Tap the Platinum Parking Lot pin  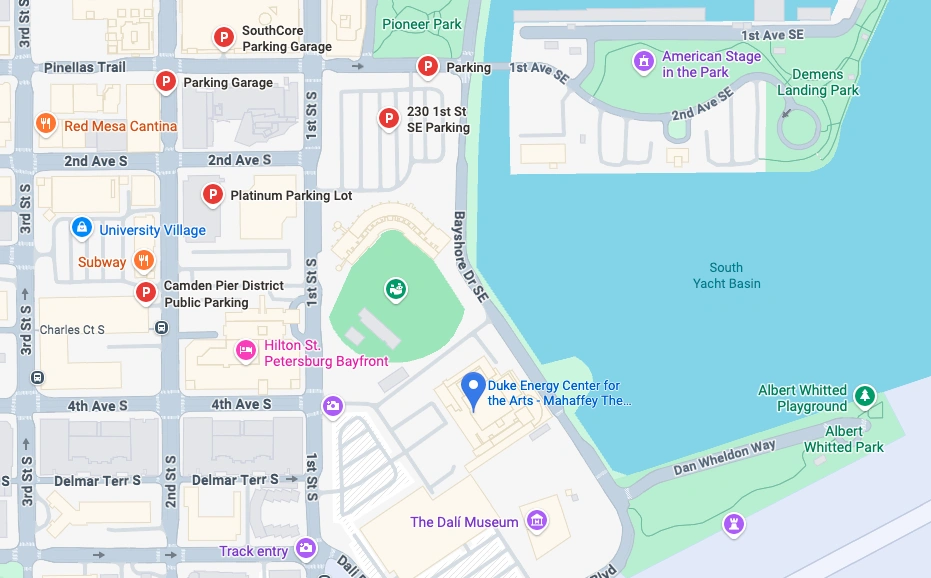213,195
